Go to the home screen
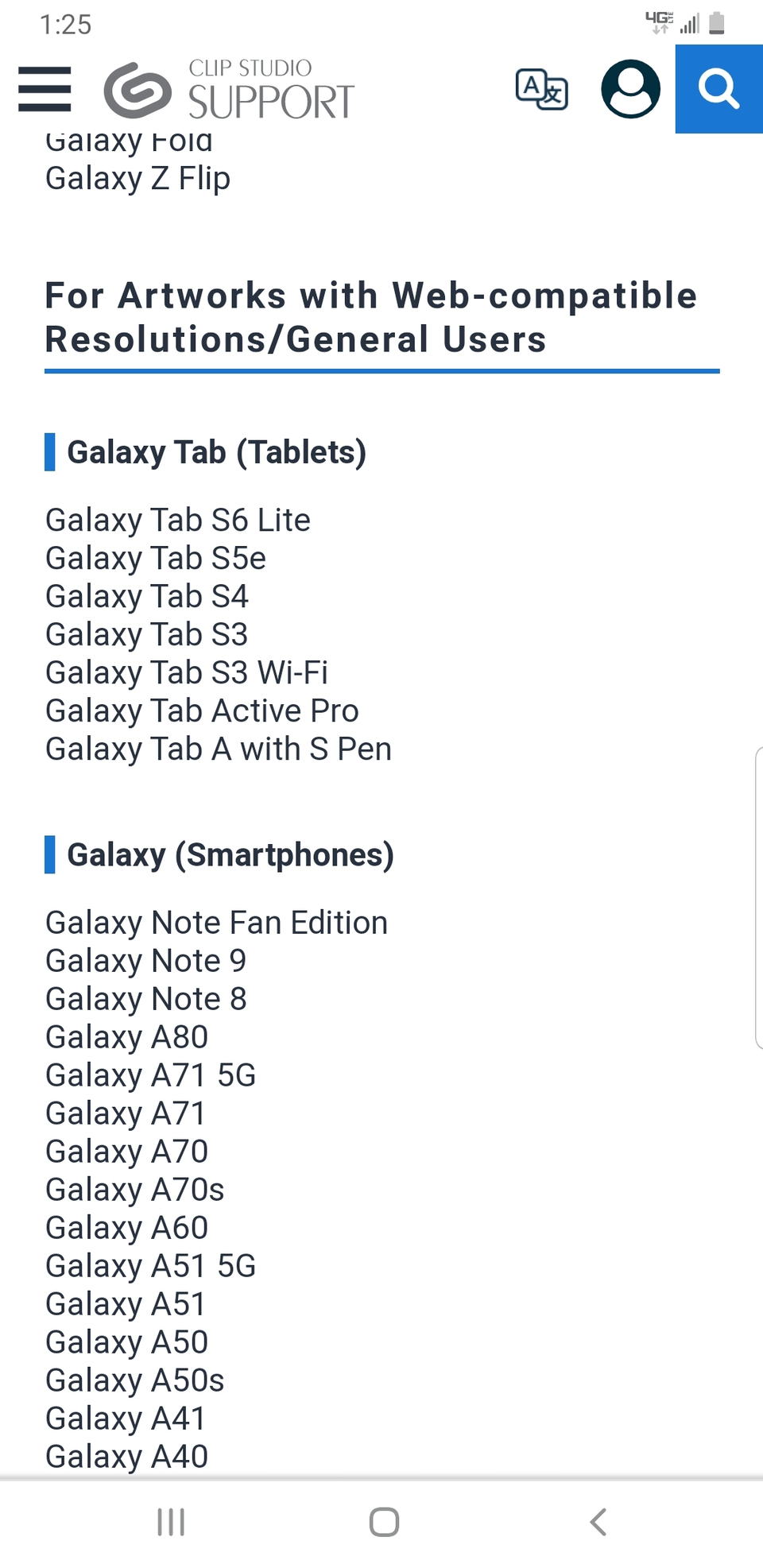Image resolution: width=763 pixels, height=1568 pixels. [x=384, y=1522]
